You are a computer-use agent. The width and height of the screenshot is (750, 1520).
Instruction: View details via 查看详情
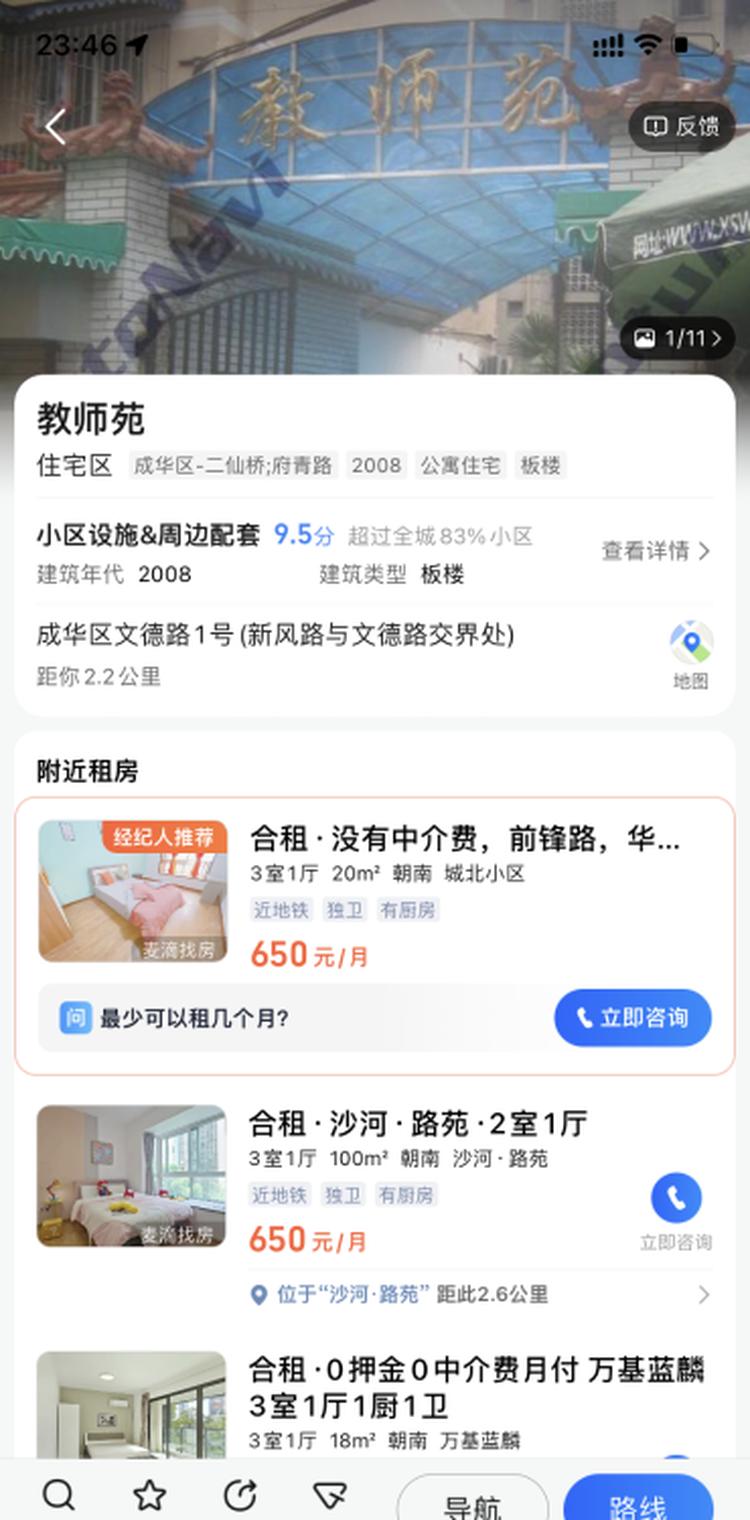(656, 551)
